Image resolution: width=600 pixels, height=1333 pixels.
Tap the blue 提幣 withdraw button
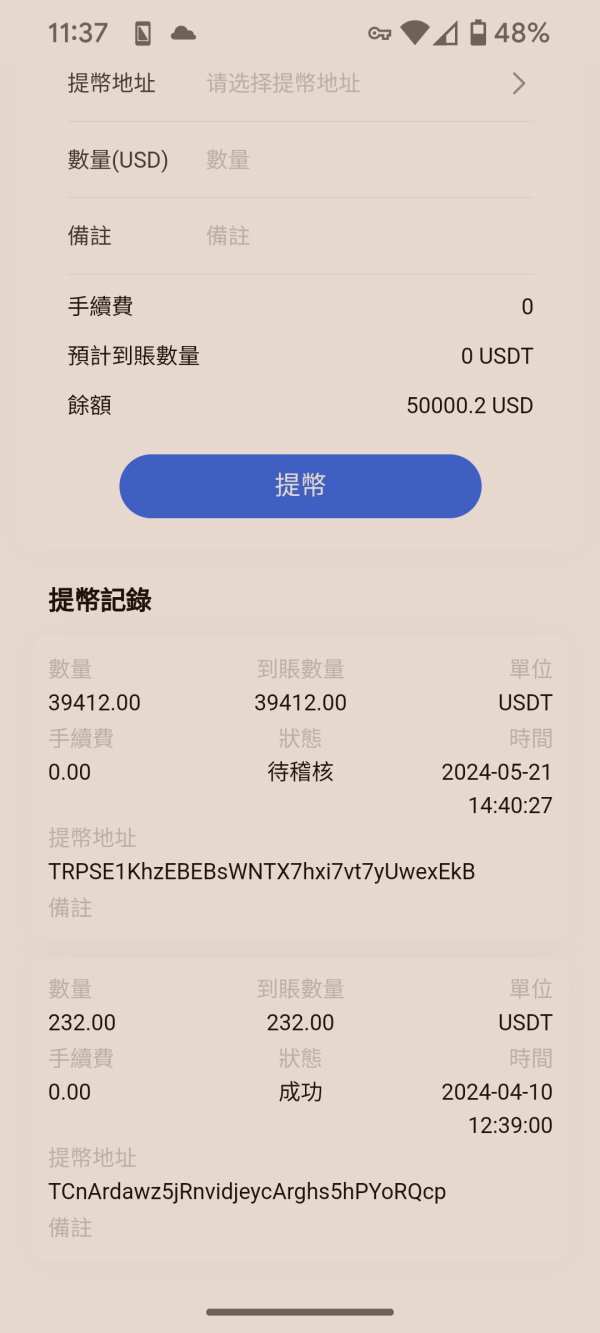[x=300, y=486]
